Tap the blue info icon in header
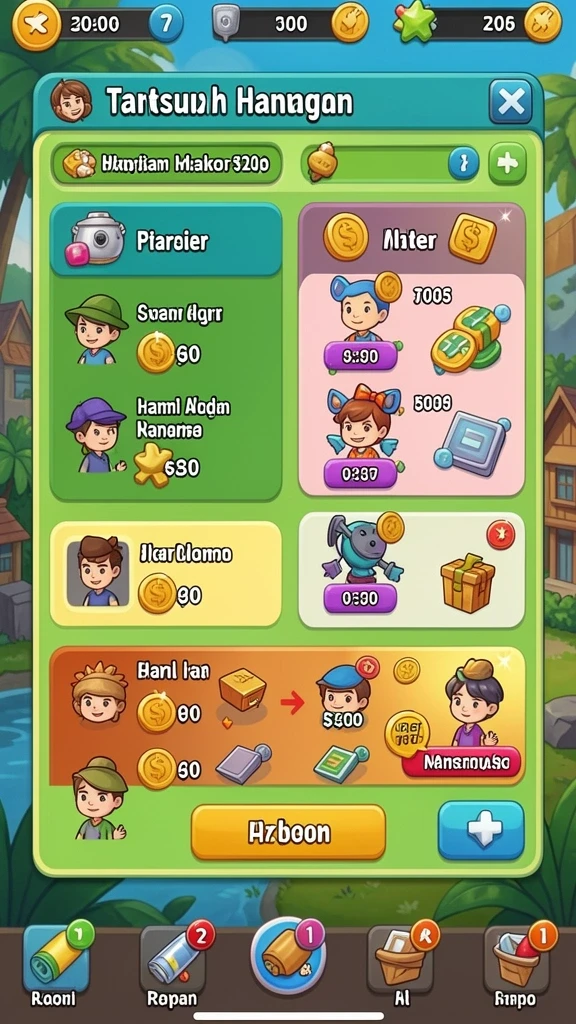 (463, 163)
